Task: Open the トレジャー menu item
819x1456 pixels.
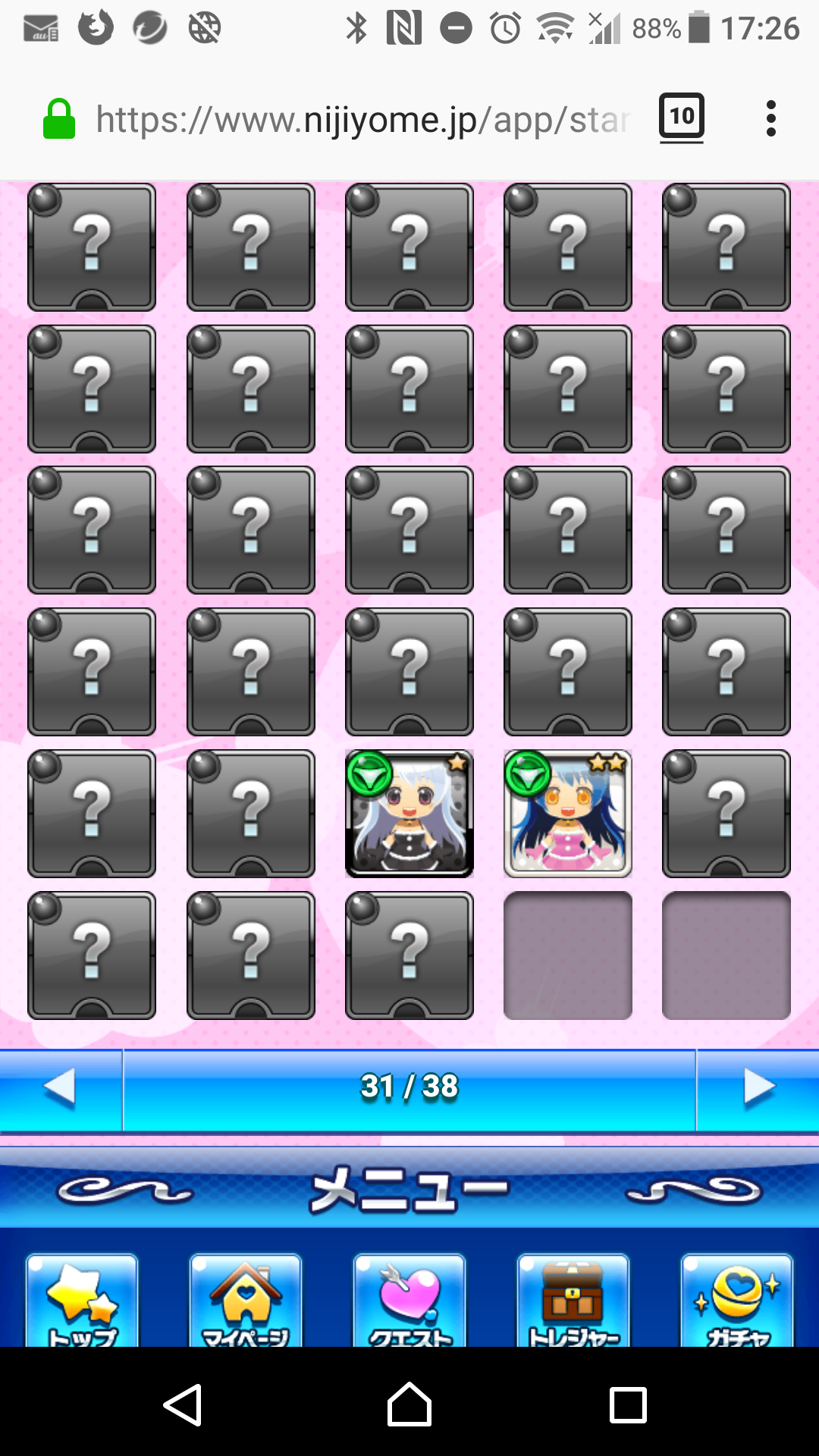Action: pos(573,1301)
